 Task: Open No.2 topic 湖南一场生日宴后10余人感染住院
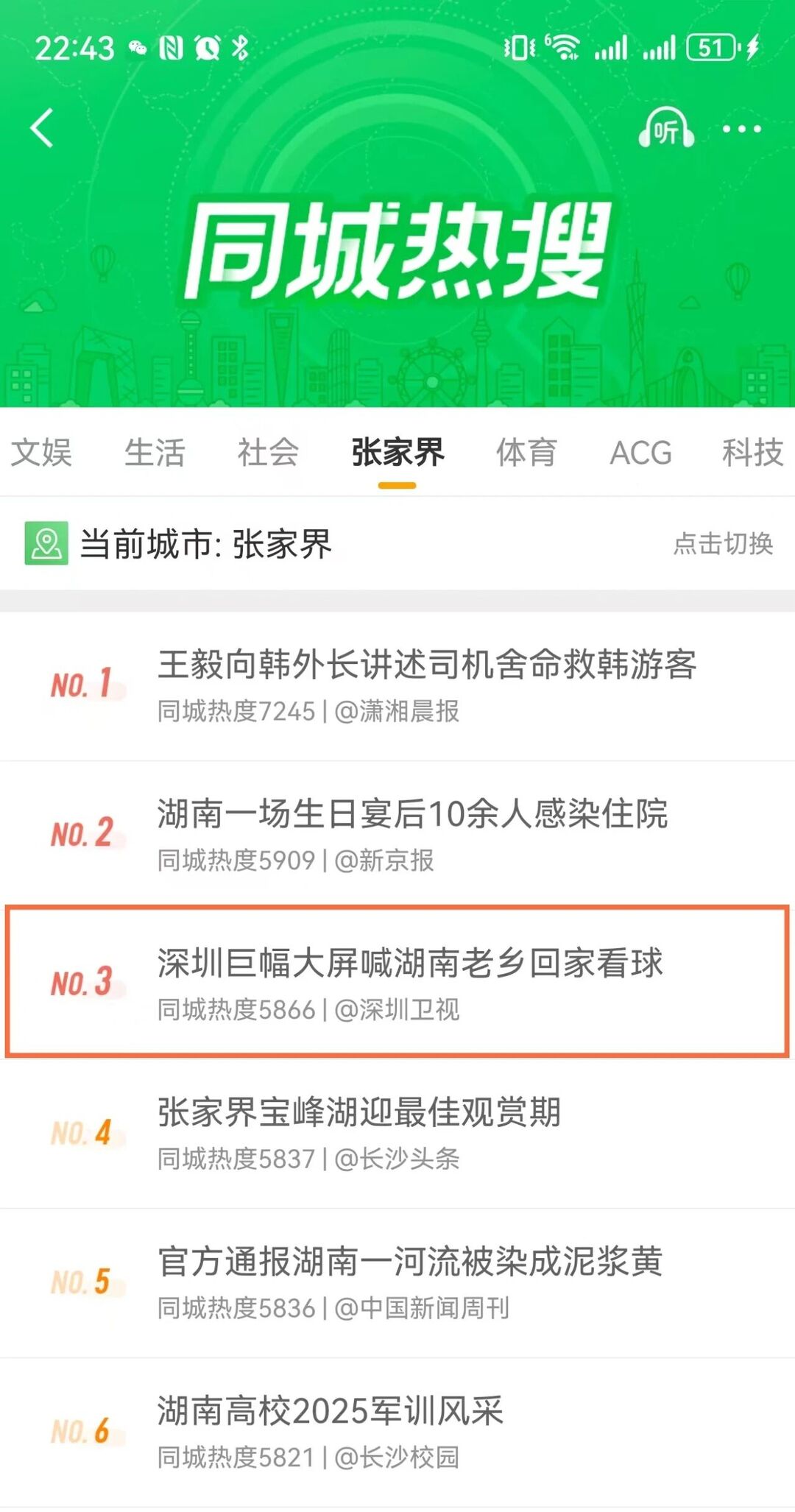412,814
